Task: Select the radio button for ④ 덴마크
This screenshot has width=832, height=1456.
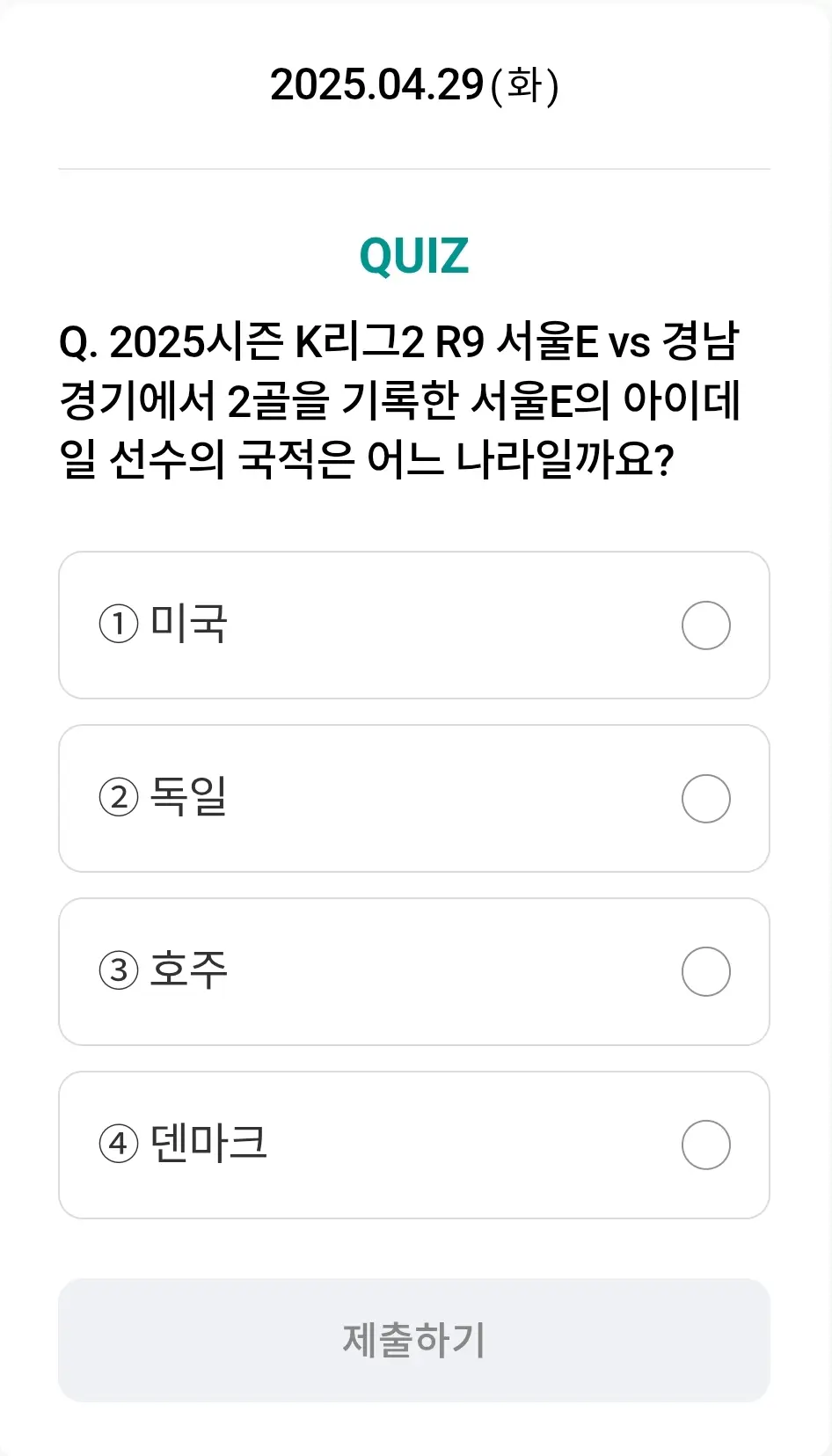Action: coord(705,1145)
